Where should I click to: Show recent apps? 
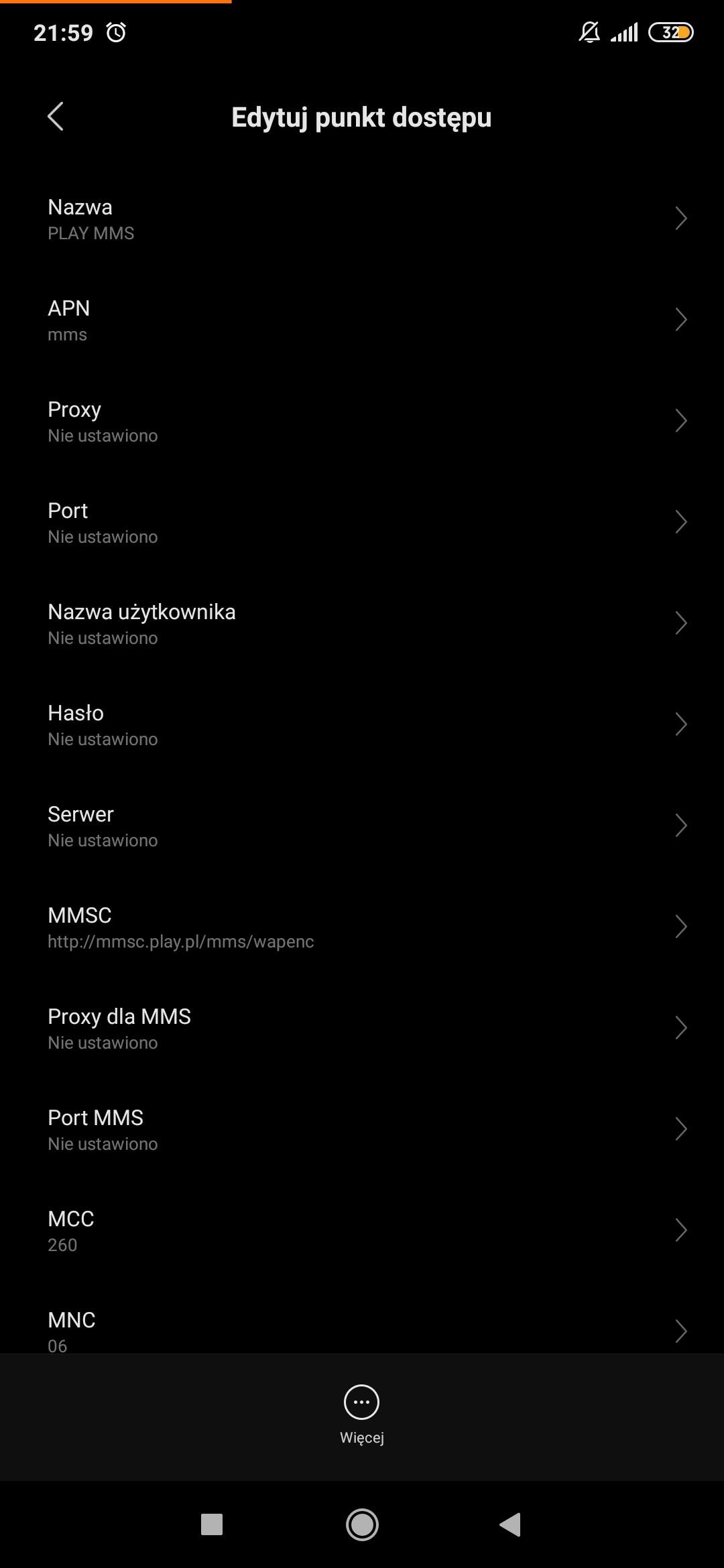point(212,1524)
